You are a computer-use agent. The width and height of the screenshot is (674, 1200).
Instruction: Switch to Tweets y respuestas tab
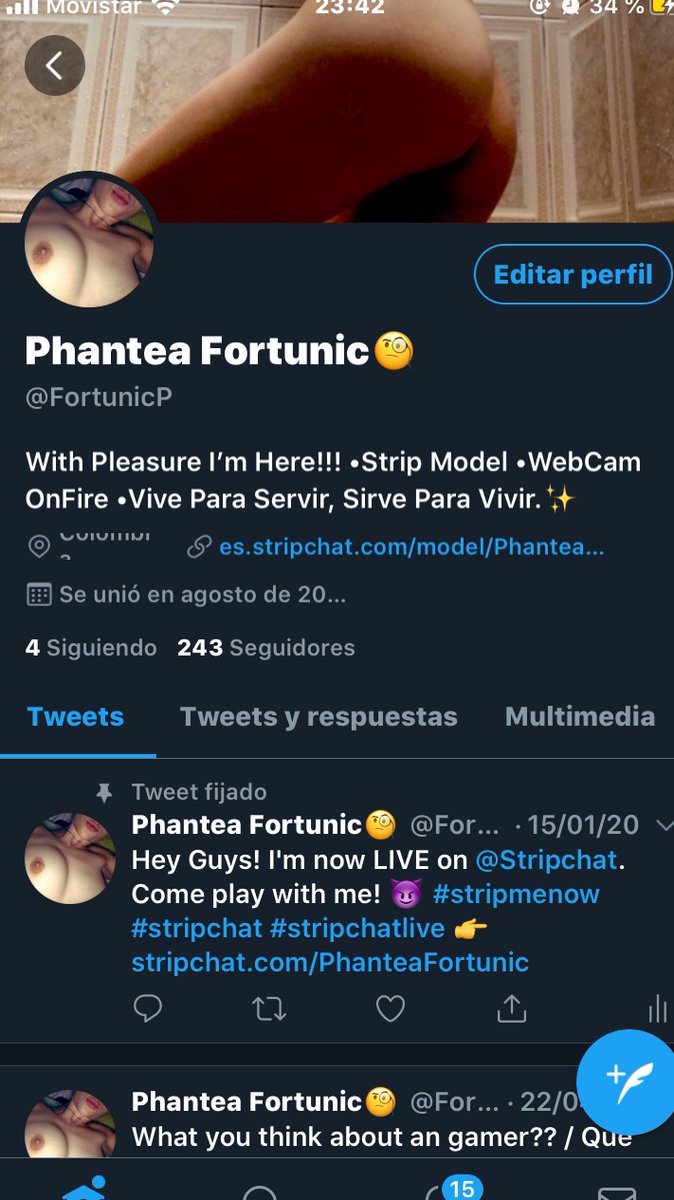coord(319,717)
